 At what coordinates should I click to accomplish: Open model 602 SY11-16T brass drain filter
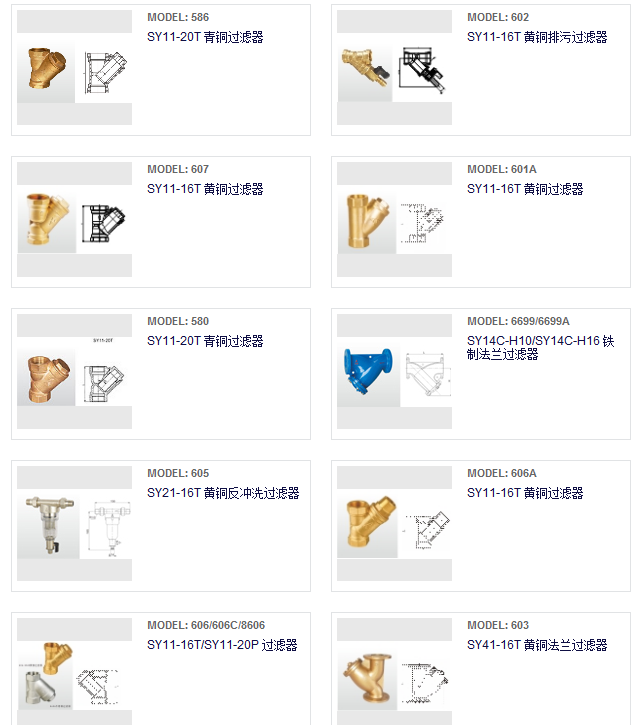tap(536, 37)
